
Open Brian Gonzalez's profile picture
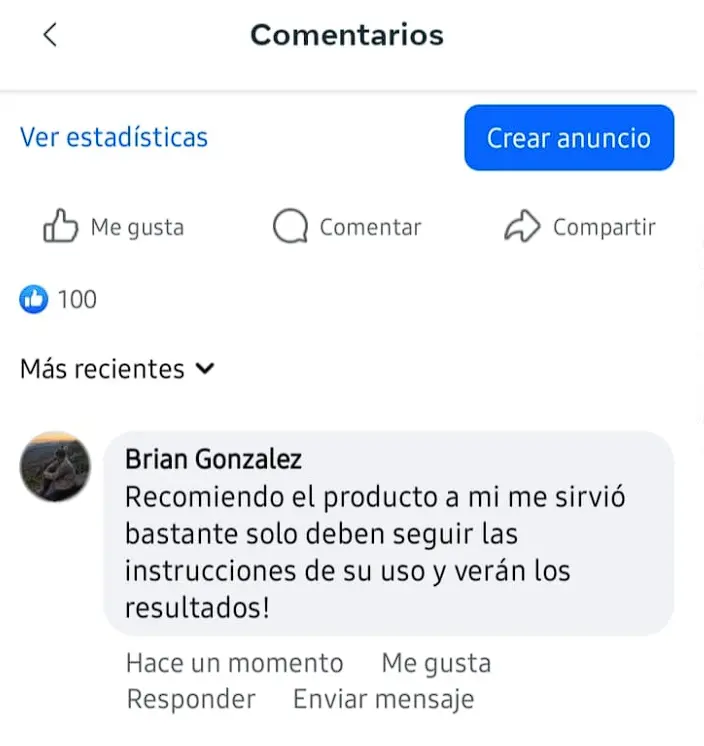pyautogui.click(x=56, y=467)
